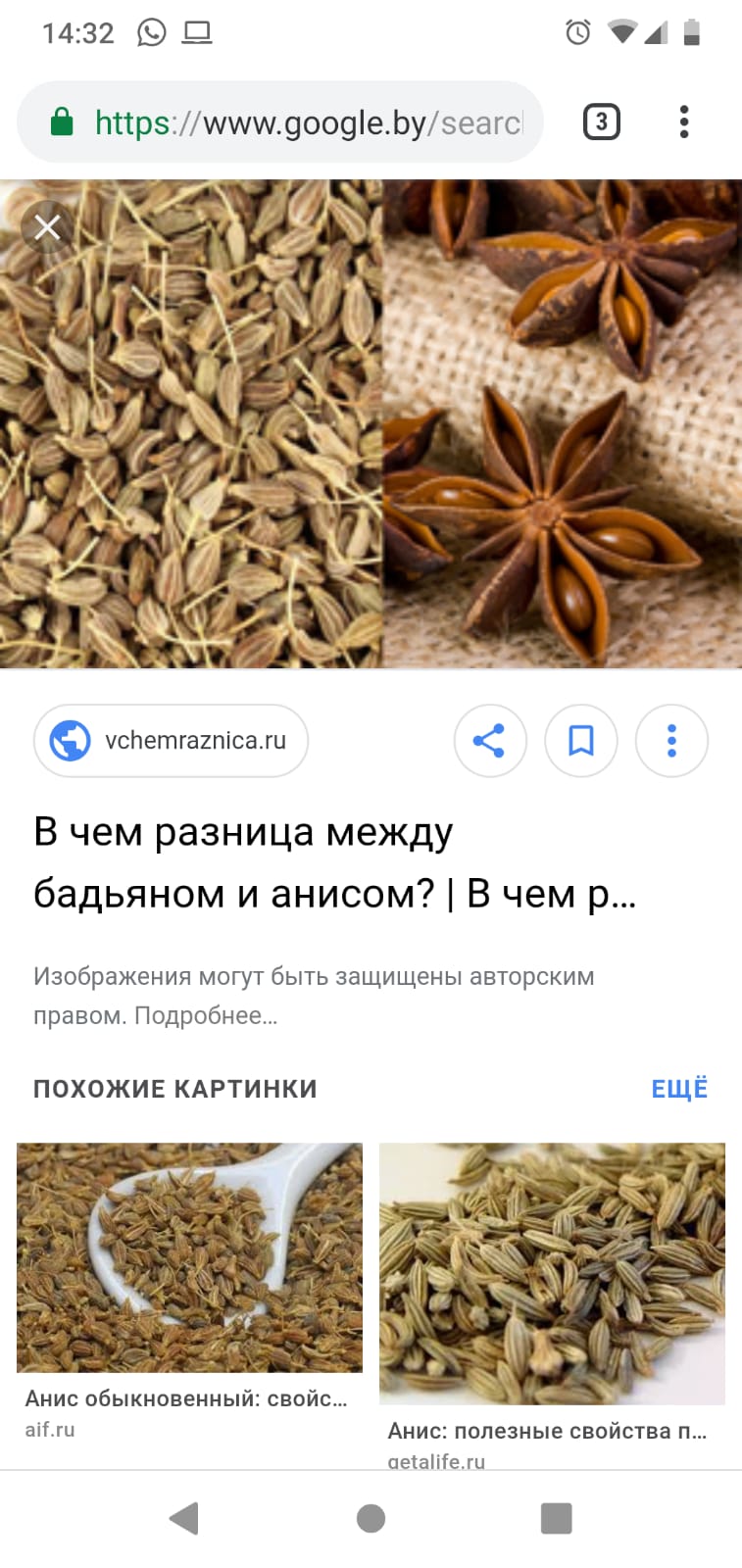This screenshot has height=1568, width=742.
Task: Open the getalife.ru Анис полезные свойства image
Action: pos(552,1273)
